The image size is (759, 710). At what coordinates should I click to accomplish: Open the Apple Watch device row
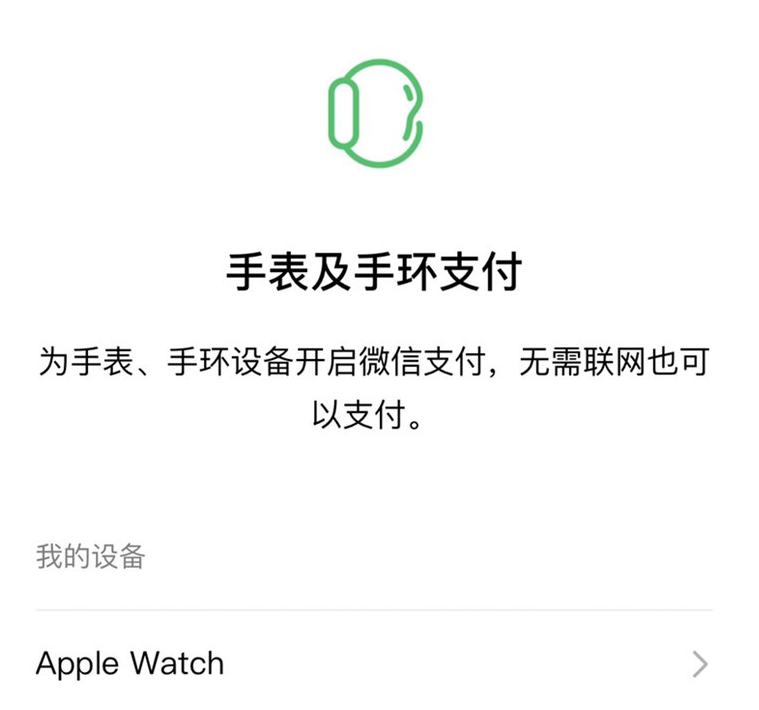[x=372, y=663]
